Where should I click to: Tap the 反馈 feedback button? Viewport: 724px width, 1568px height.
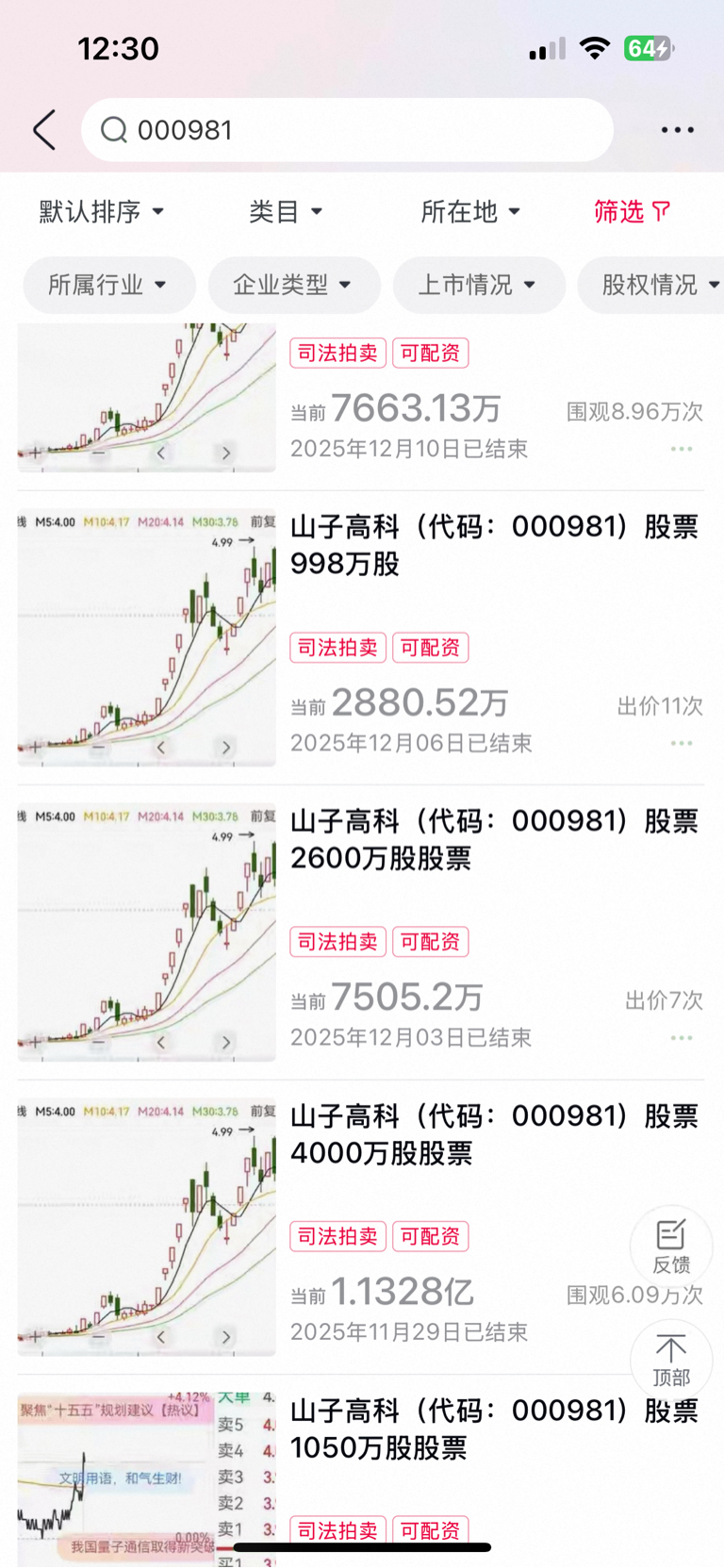coord(671,1246)
